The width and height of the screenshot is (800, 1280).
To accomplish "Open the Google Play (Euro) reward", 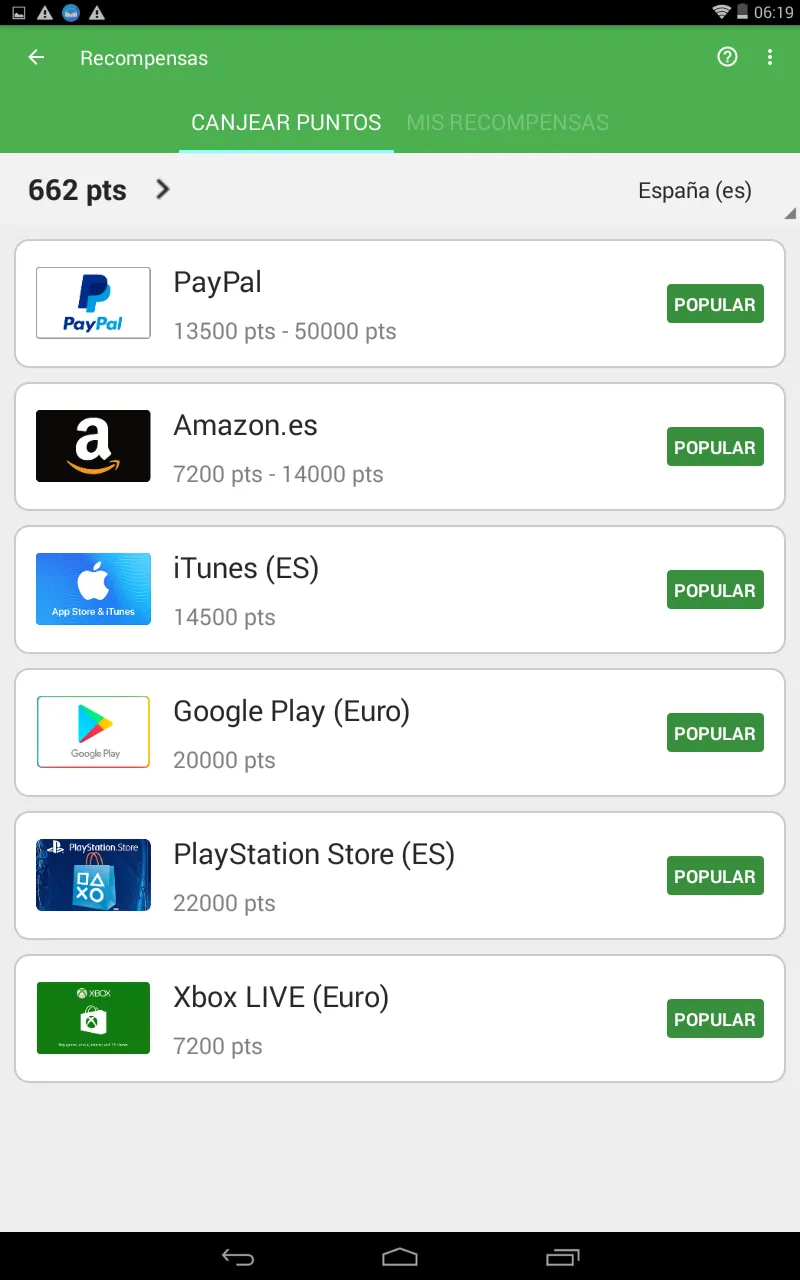I will coord(400,733).
